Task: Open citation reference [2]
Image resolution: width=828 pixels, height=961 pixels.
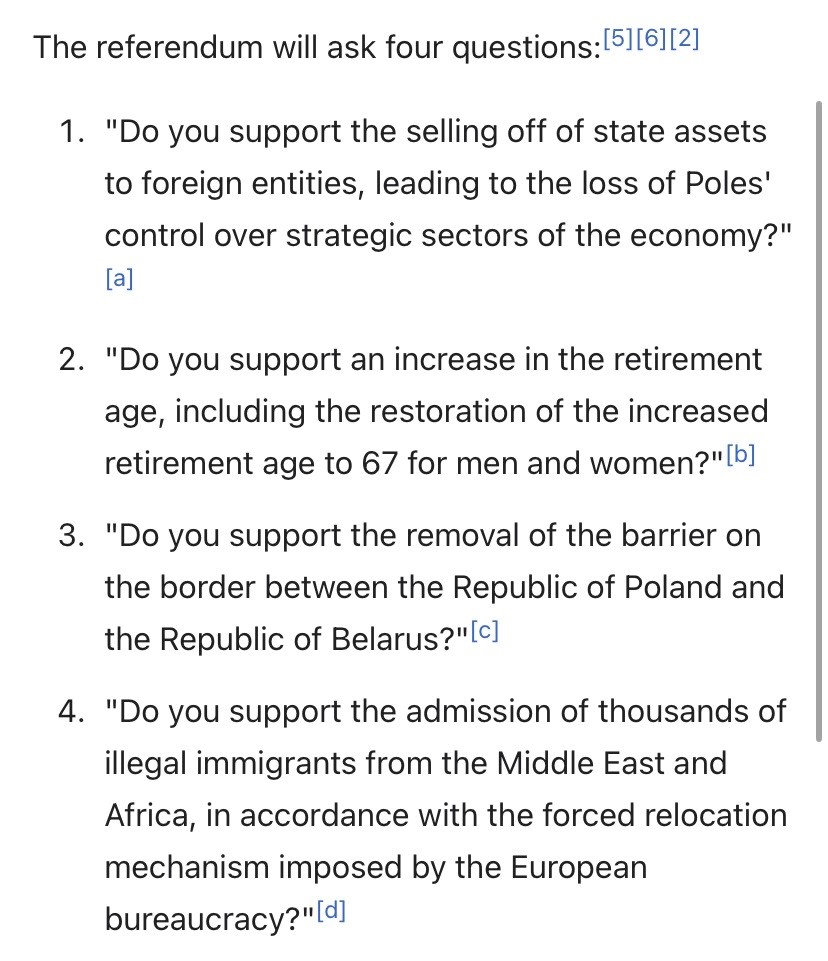Action: (683, 41)
